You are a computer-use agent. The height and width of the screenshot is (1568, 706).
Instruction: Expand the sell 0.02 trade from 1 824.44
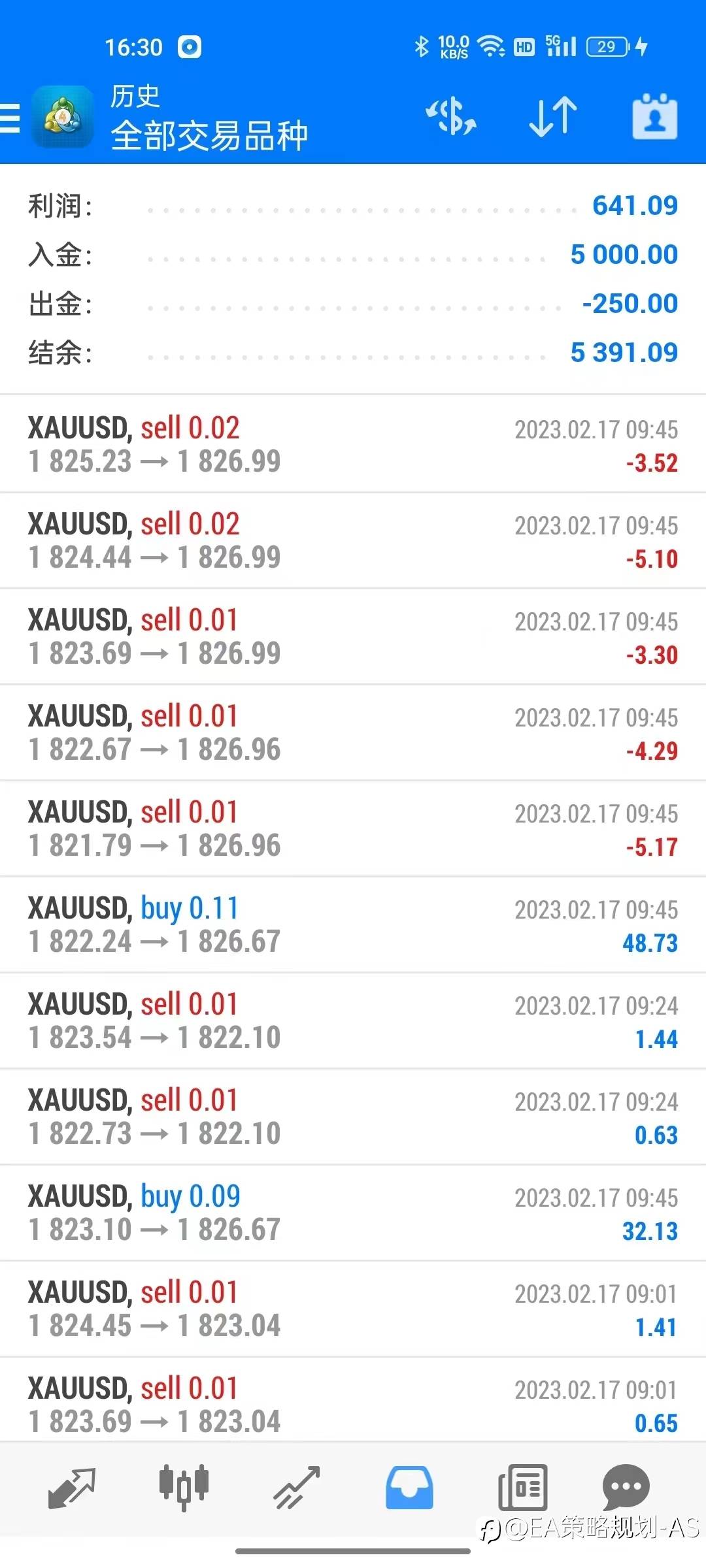[353, 540]
